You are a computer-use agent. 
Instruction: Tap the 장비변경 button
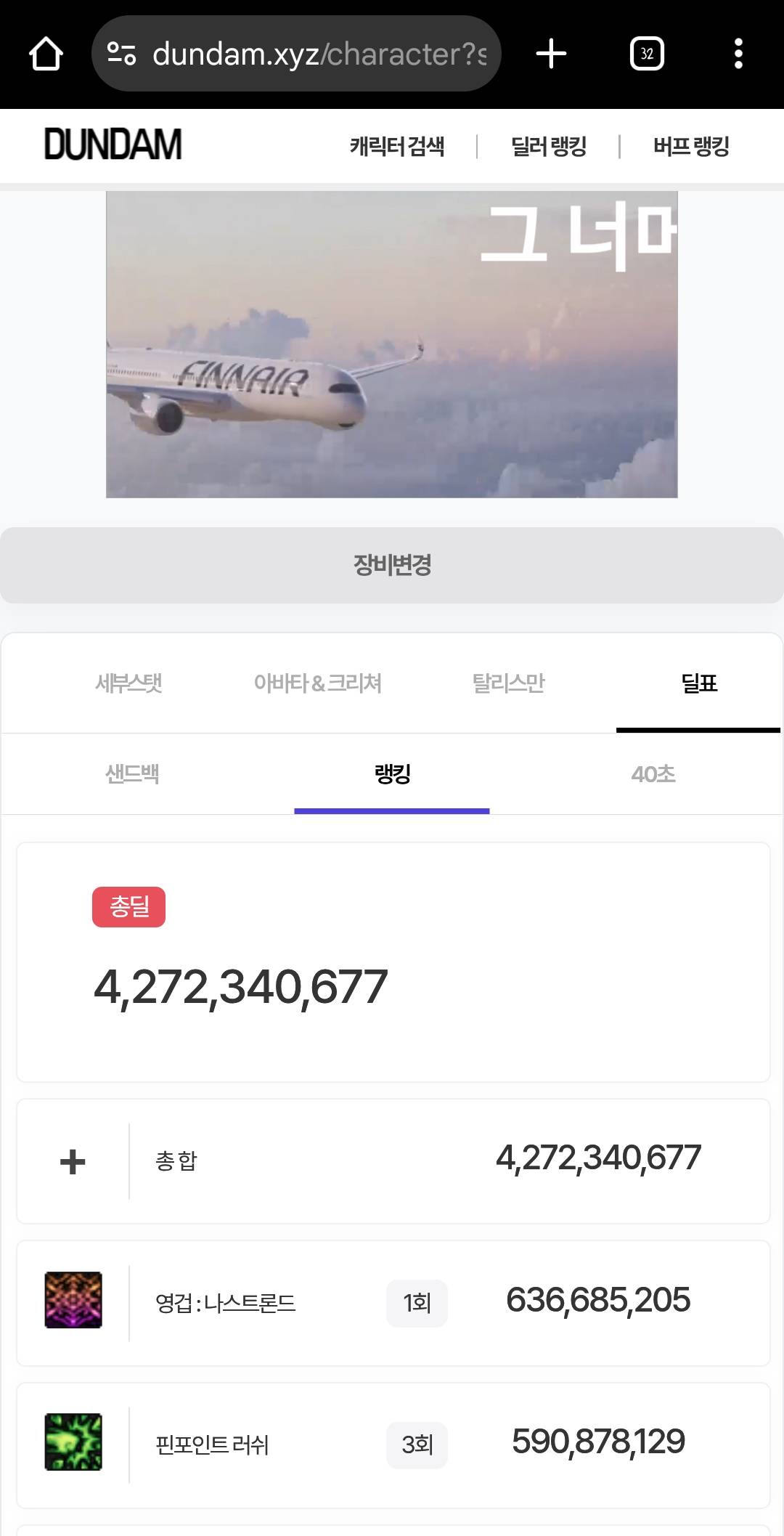392,565
